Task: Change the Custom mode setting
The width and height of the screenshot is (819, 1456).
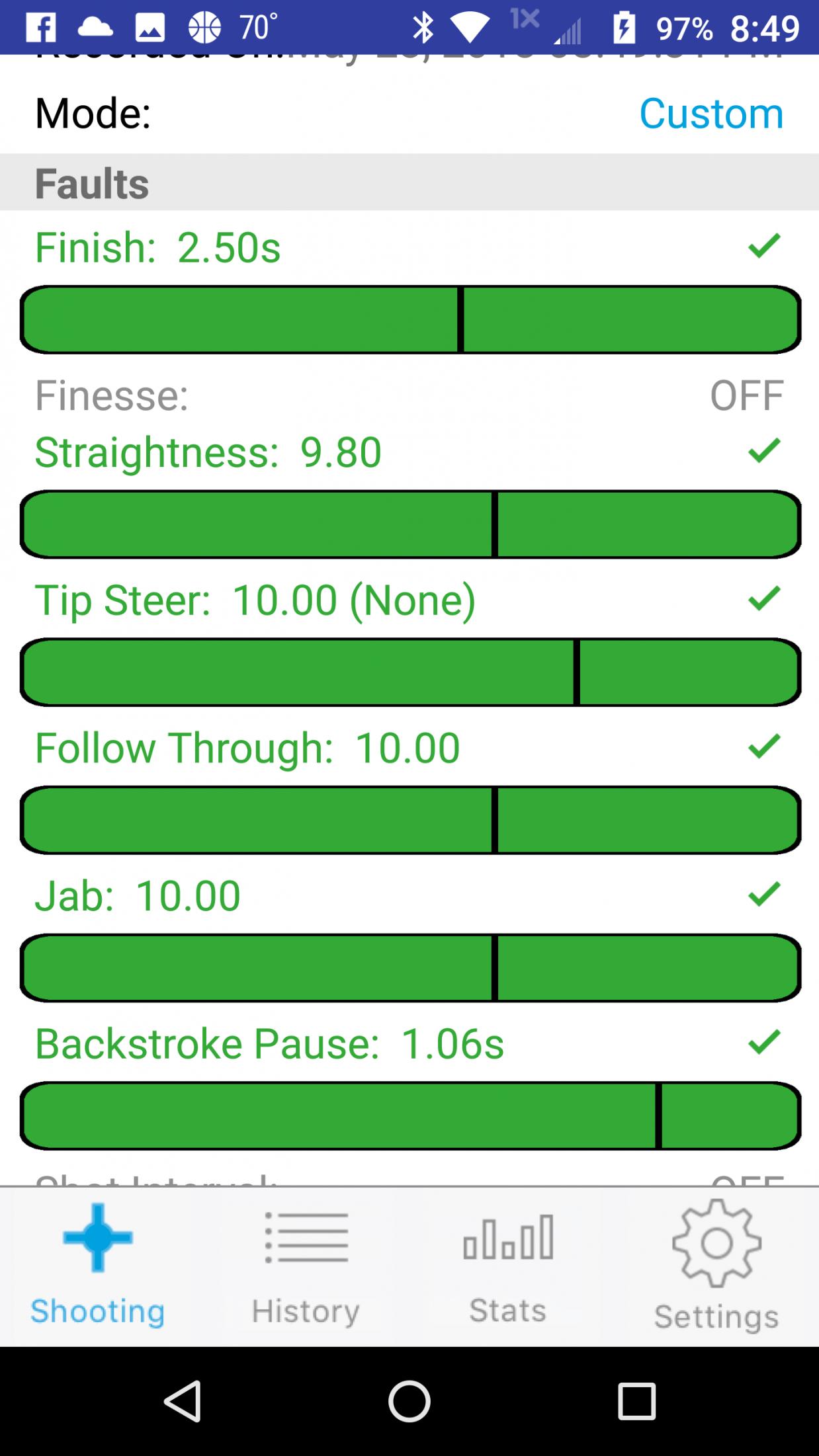Action: tap(711, 112)
